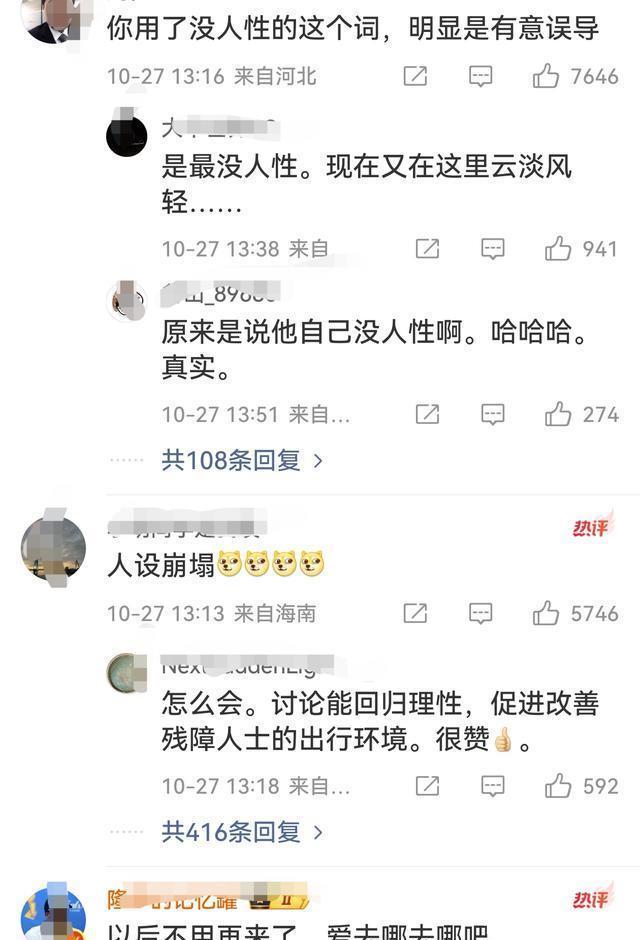Expand 共108条回复 thread

(x=242, y=460)
